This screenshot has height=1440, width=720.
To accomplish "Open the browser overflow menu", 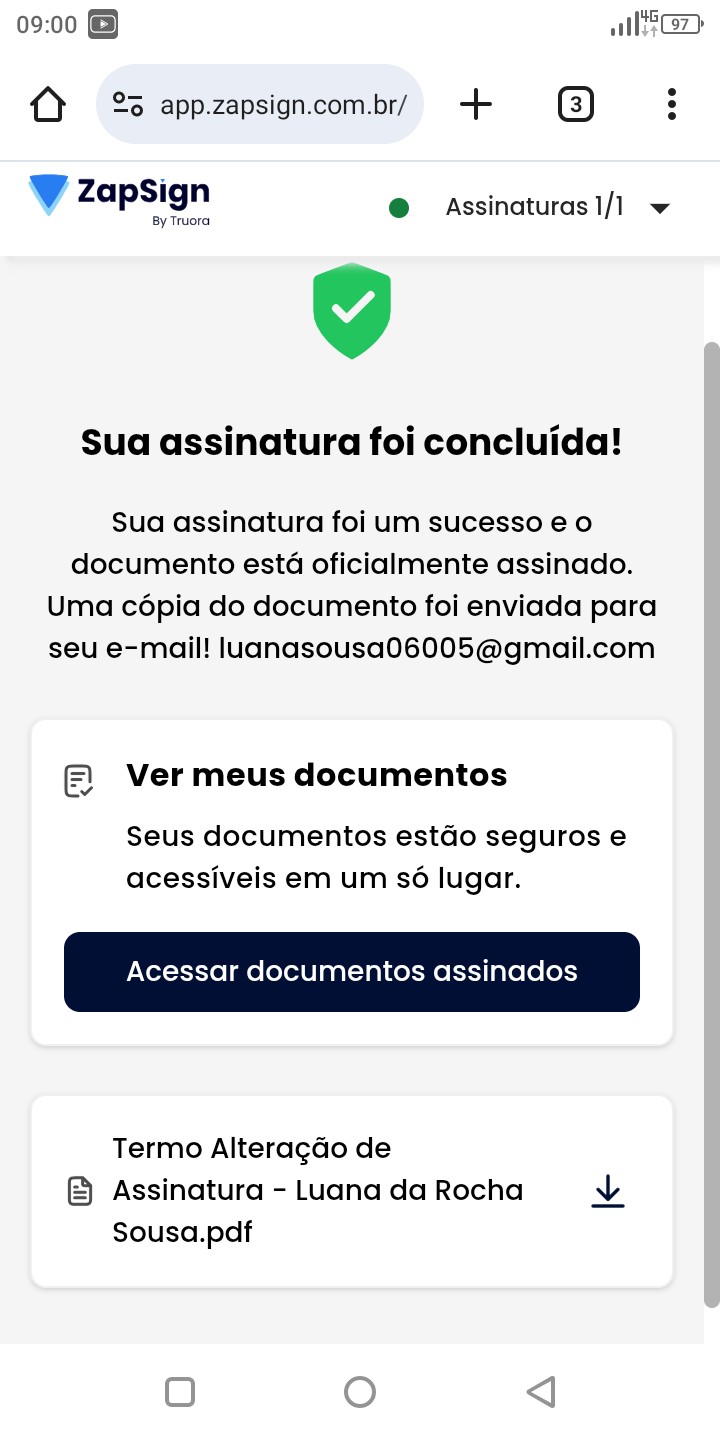I will pos(671,104).
